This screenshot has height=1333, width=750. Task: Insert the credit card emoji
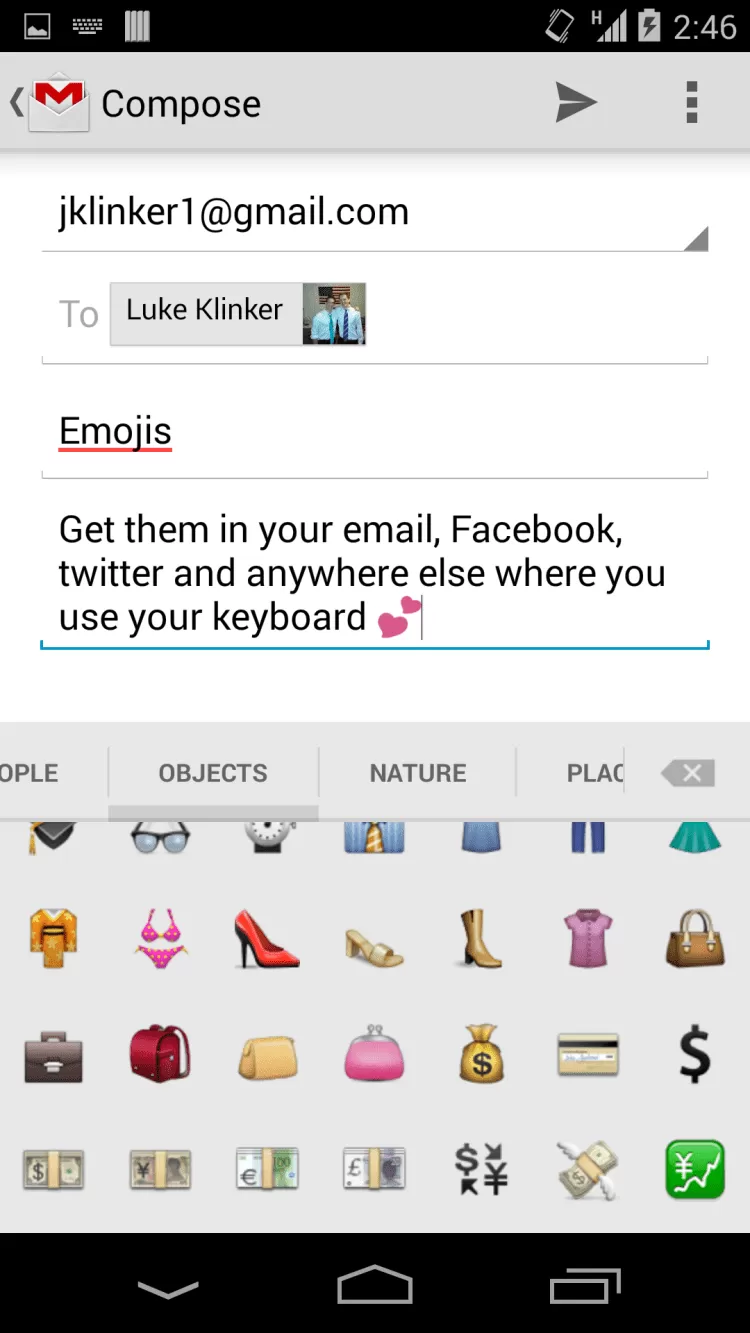[x=588, y=1054]
